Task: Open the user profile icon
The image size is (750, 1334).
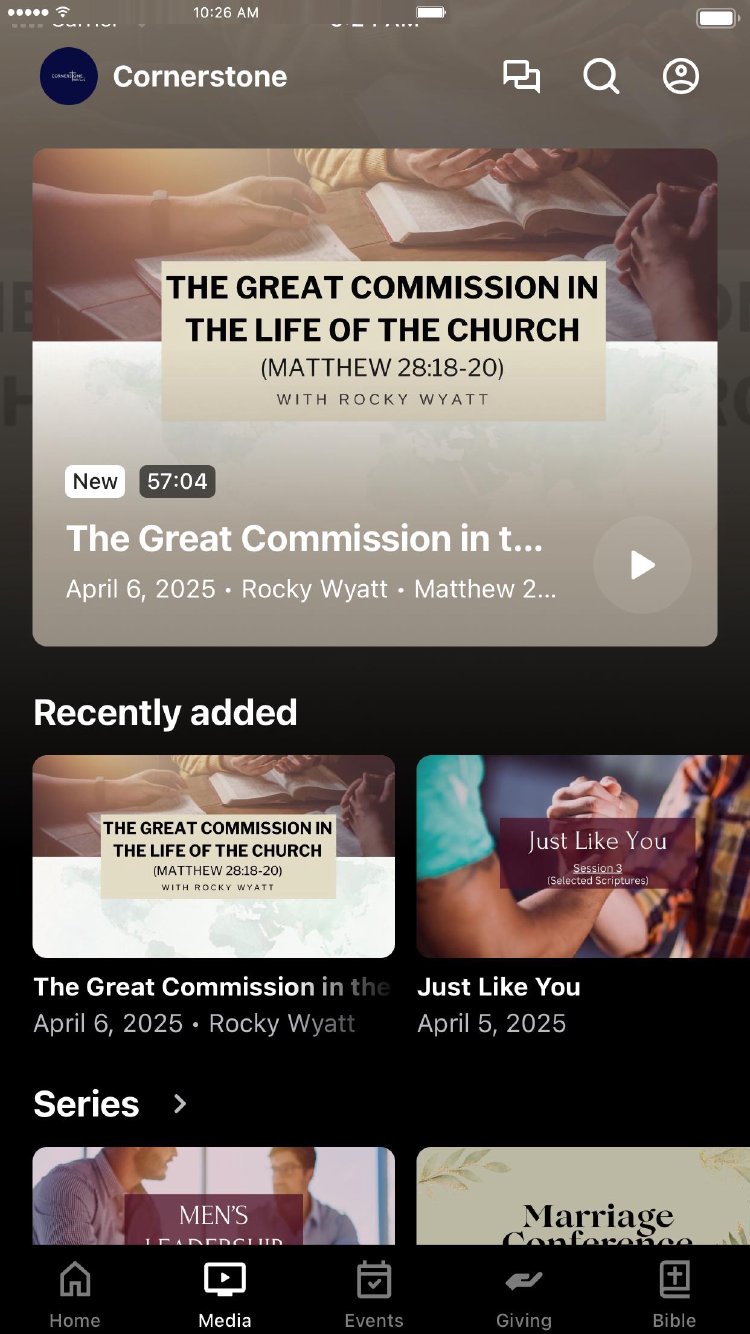Action: pyautogui.click(x=681, y=77)
